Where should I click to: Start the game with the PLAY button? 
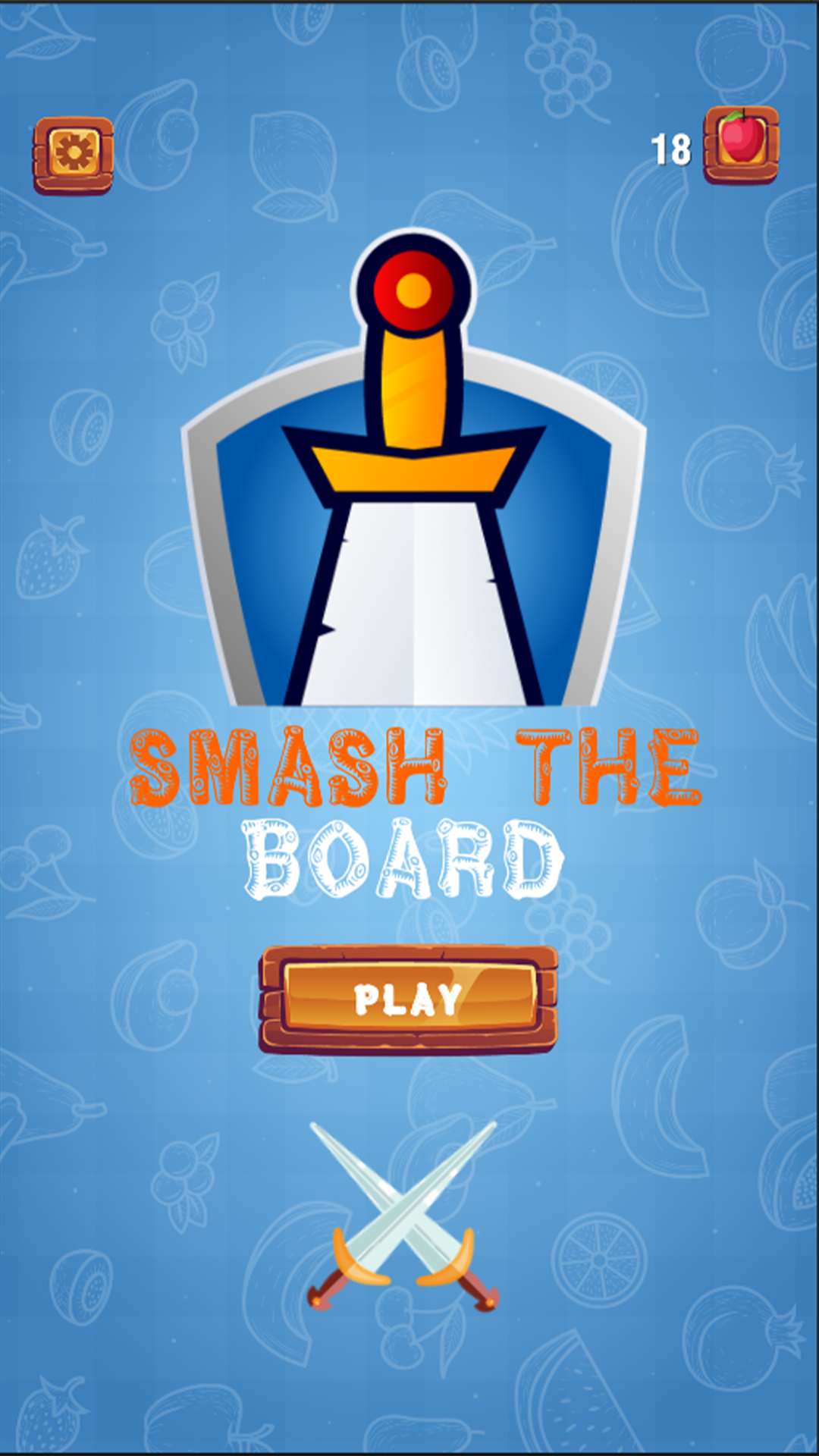pos(409,999)
